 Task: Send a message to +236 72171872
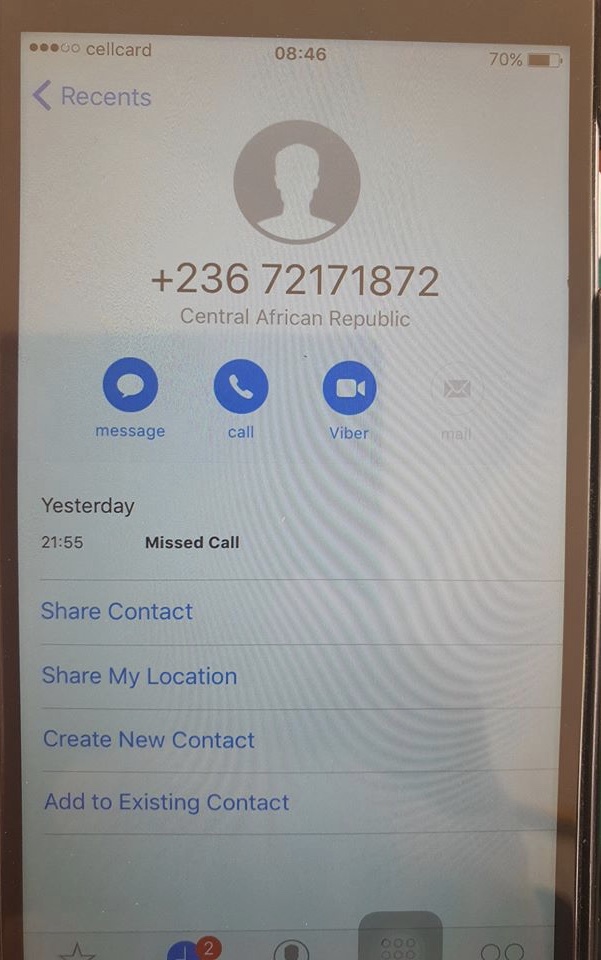click(130, 387)
